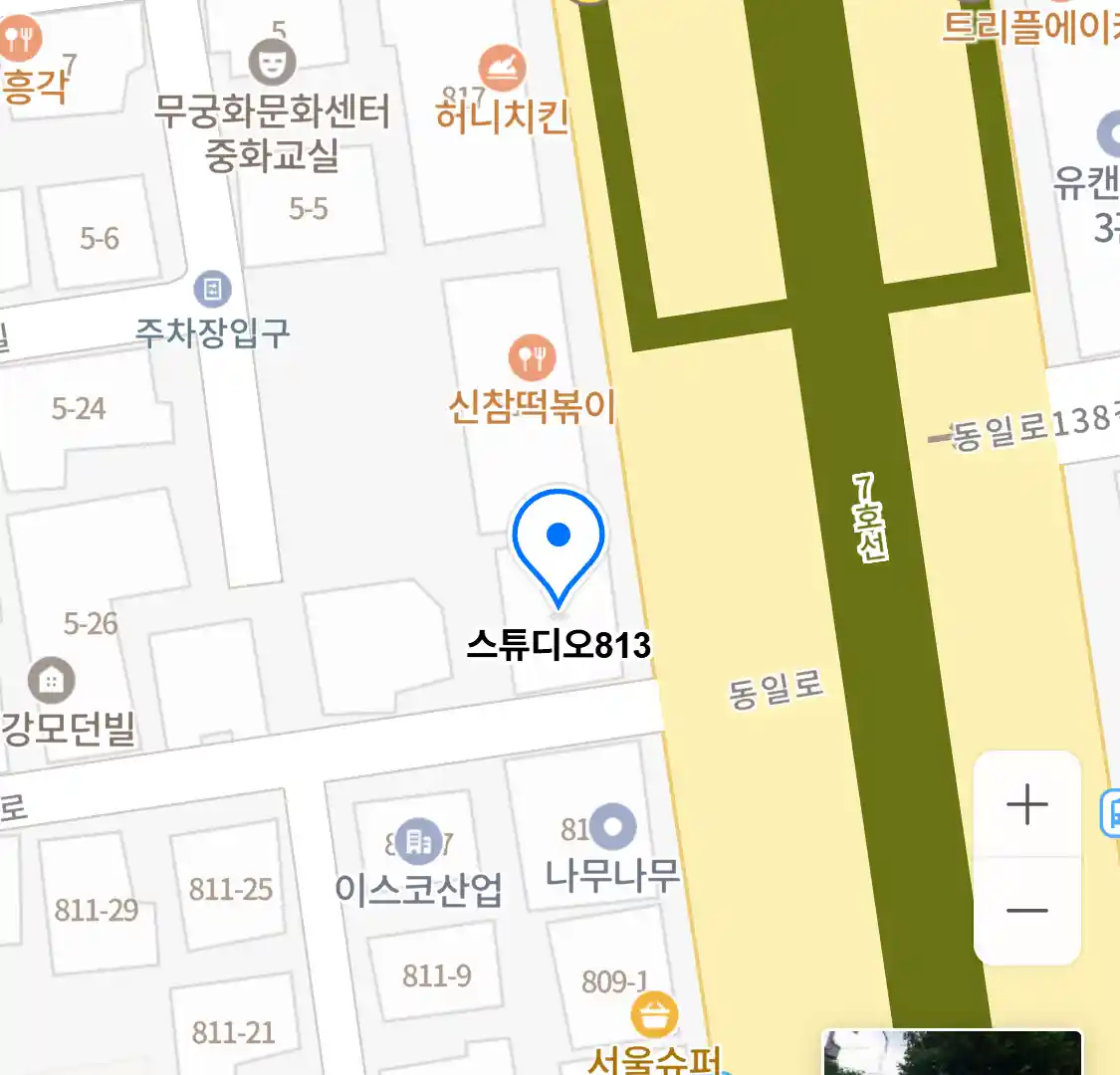This screenshot has width=1120, height=1075.
Task: Select the 주차장입구 parking entrance marker
Action: 212,291
